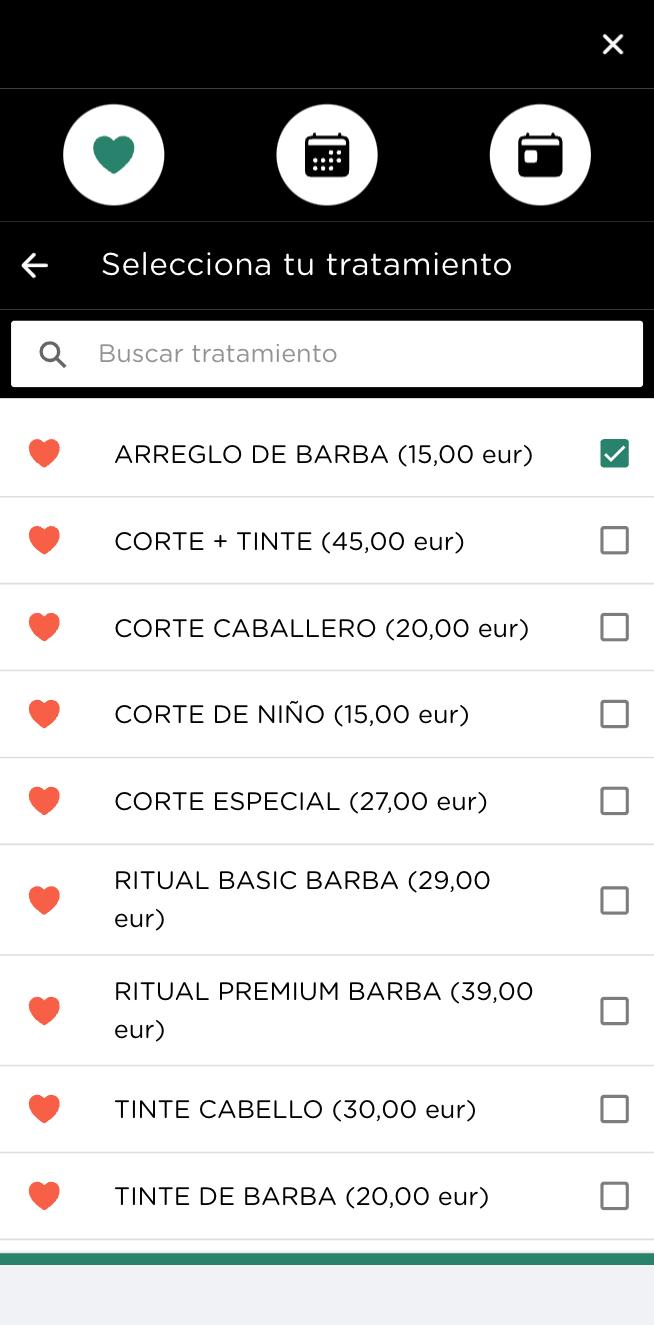
Task: Mark the RITUAL BASIC BARBA checkbox
Action: point(614,900)
